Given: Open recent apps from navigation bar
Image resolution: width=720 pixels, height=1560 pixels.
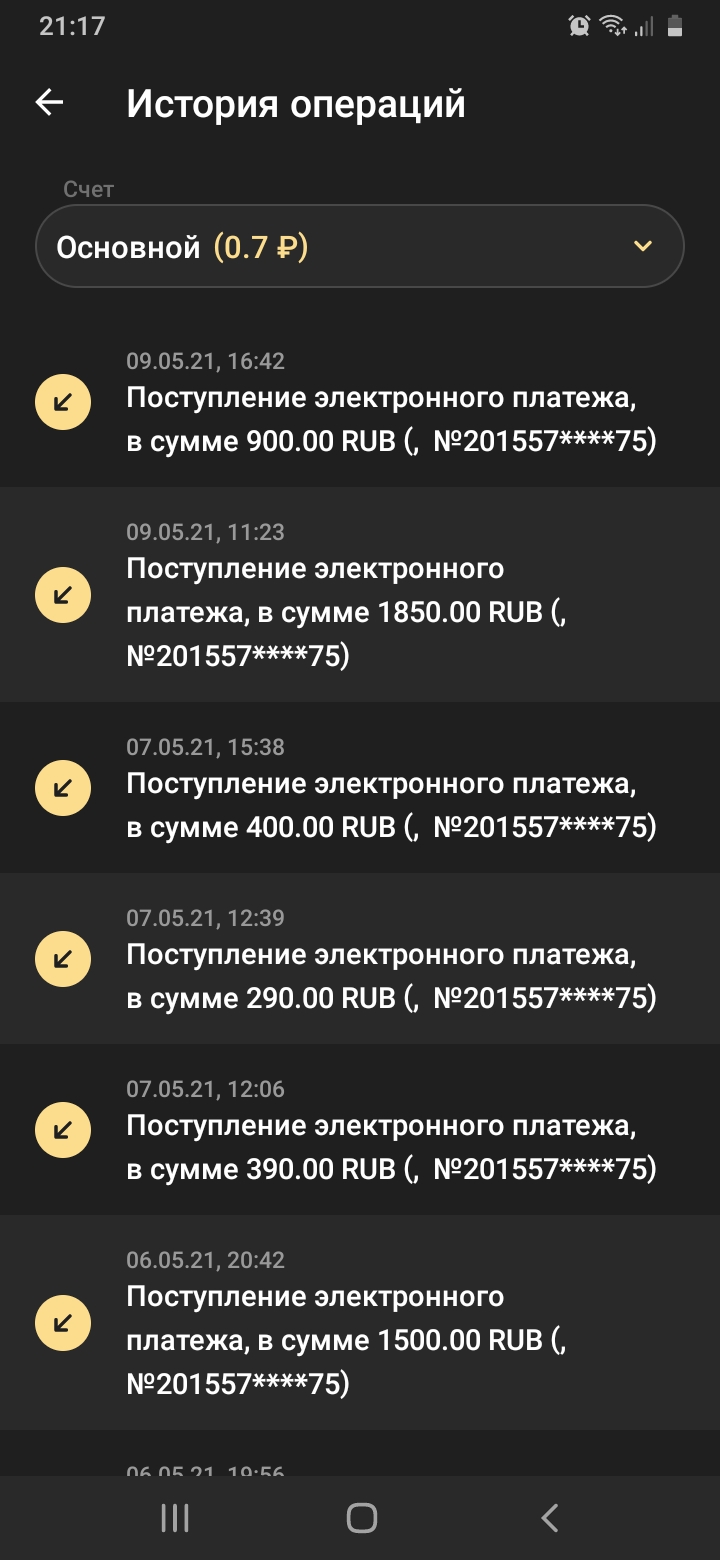Looking at the screenshot, I should [175, 1518].
